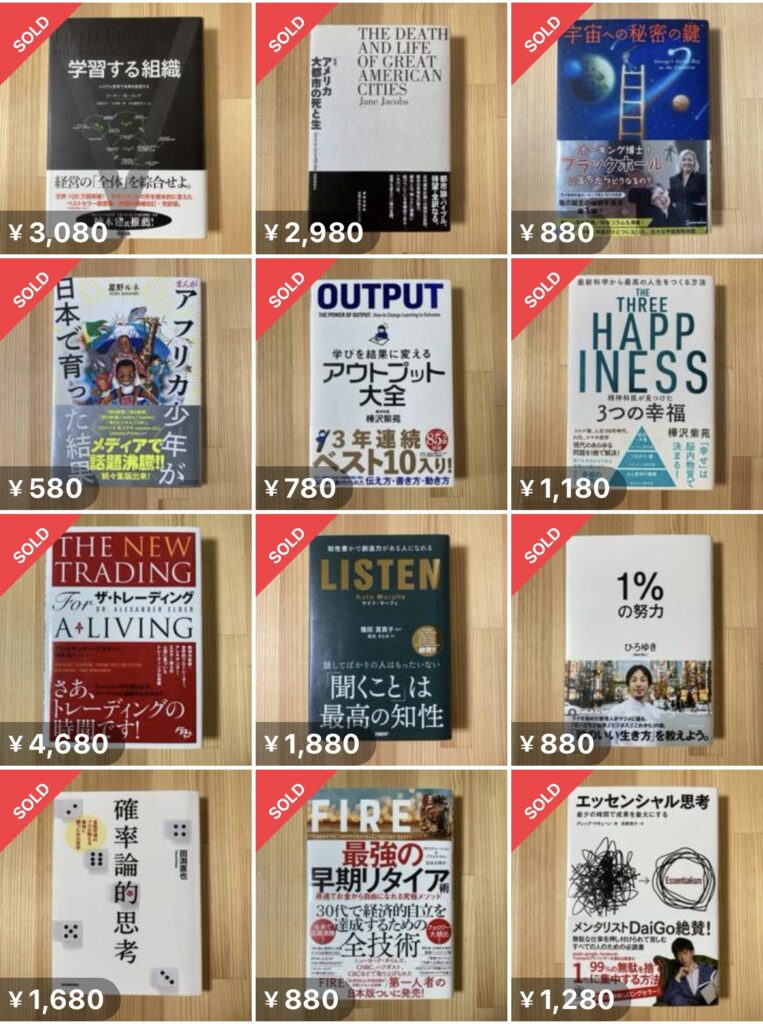Viewport: 763px width, 1024px height.
Task: View the 宇宙への秘密の鍵 item for ¥880
Action: pos(636,125)
